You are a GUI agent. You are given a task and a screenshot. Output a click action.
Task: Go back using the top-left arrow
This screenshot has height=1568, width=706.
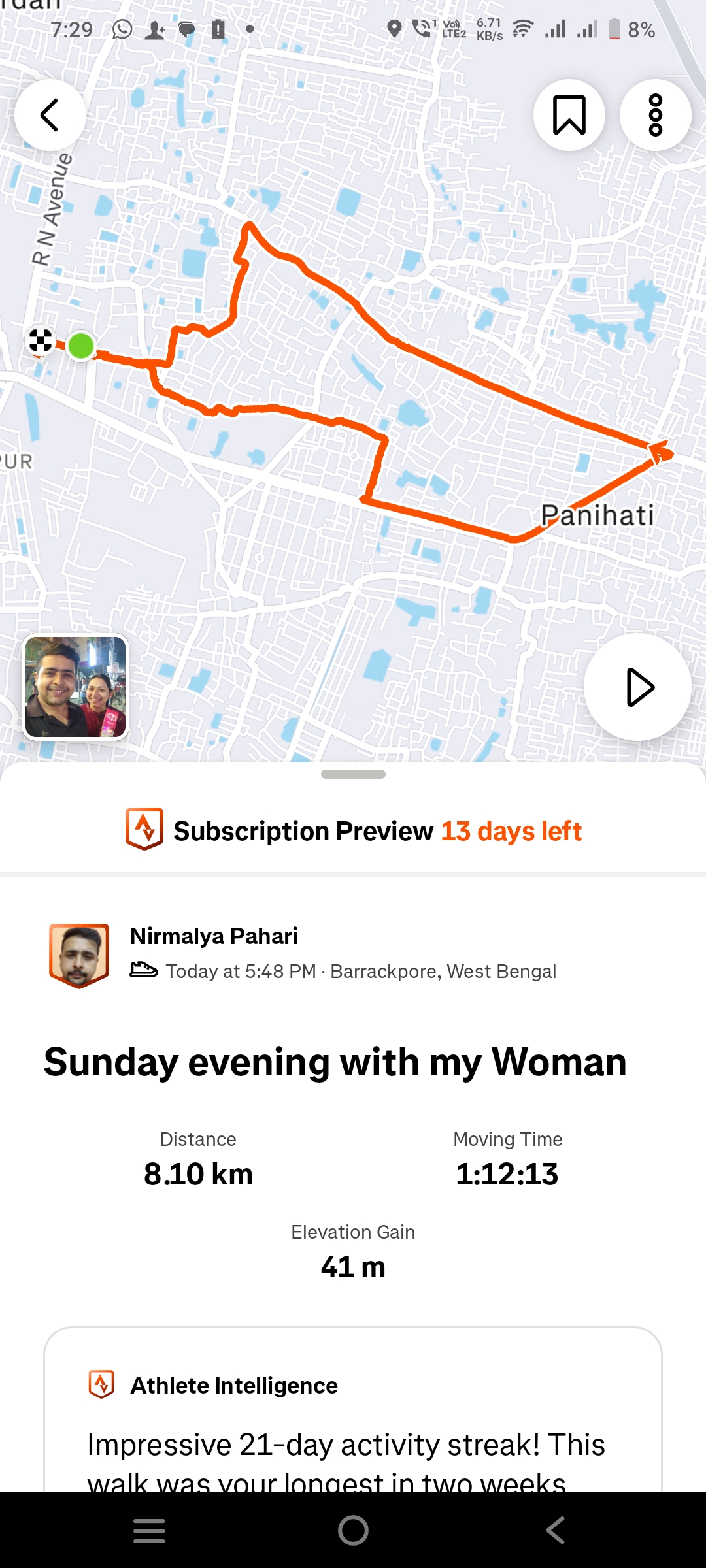coord(50,116)
